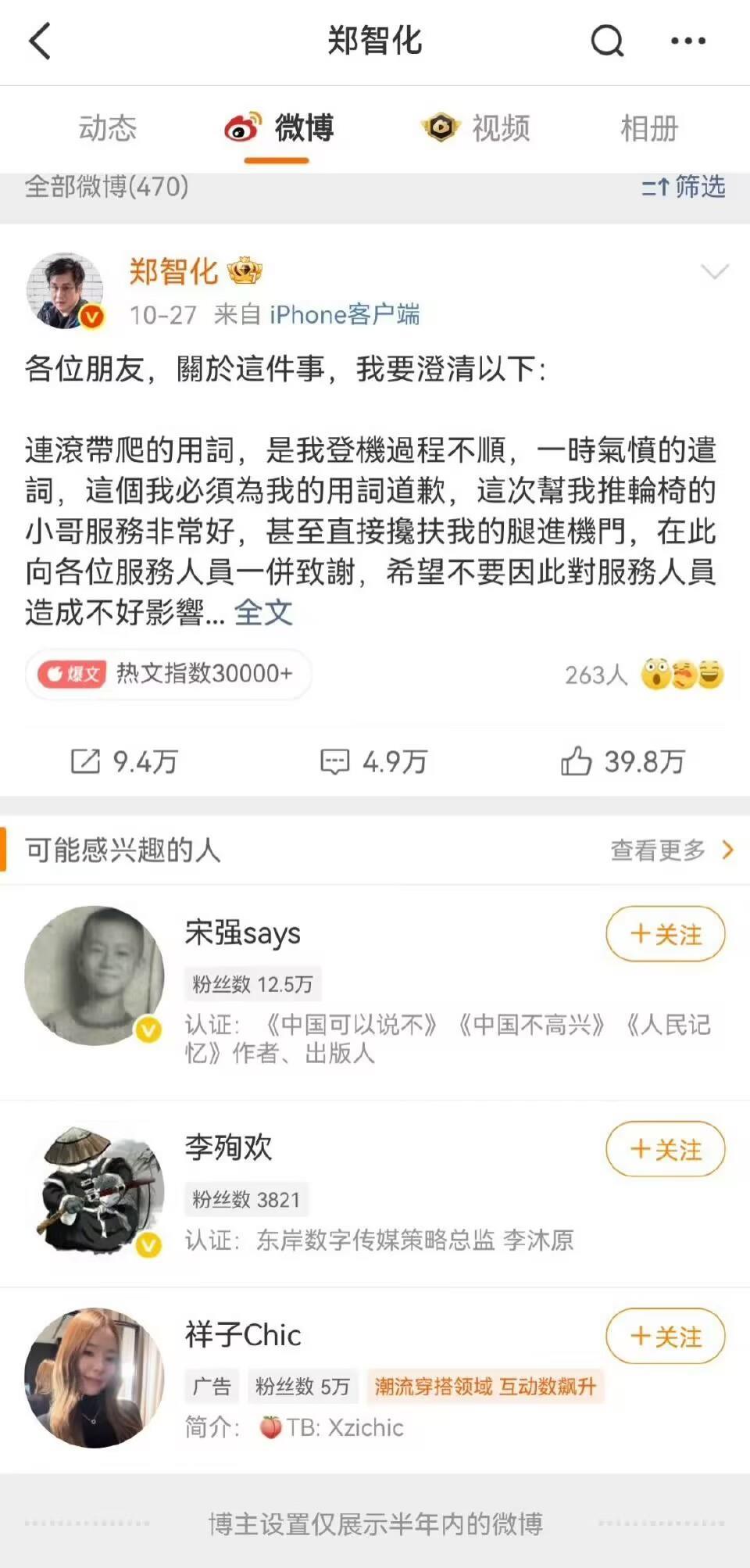Go back from 郑智化 profile
Screen dimensions: 750x1568
coord(39,41)
